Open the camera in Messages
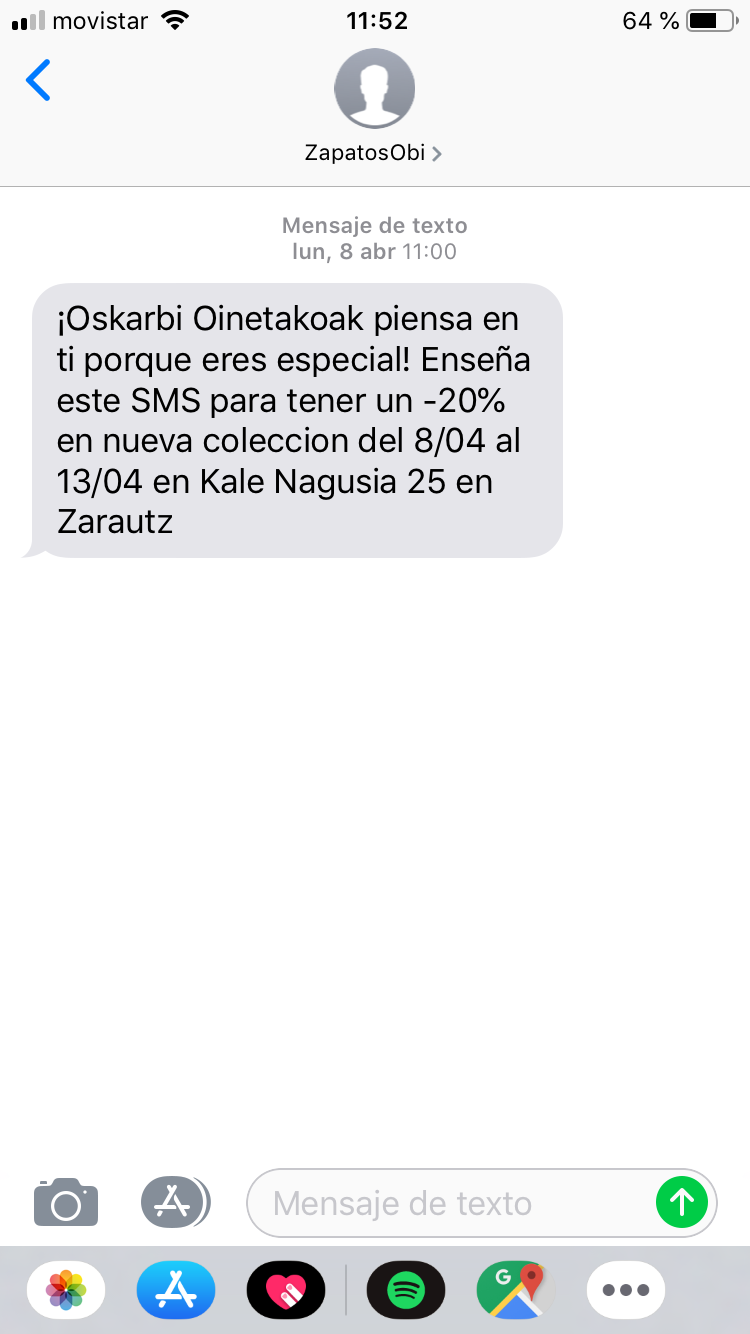750x1334 pixels. pos(66,1203)
